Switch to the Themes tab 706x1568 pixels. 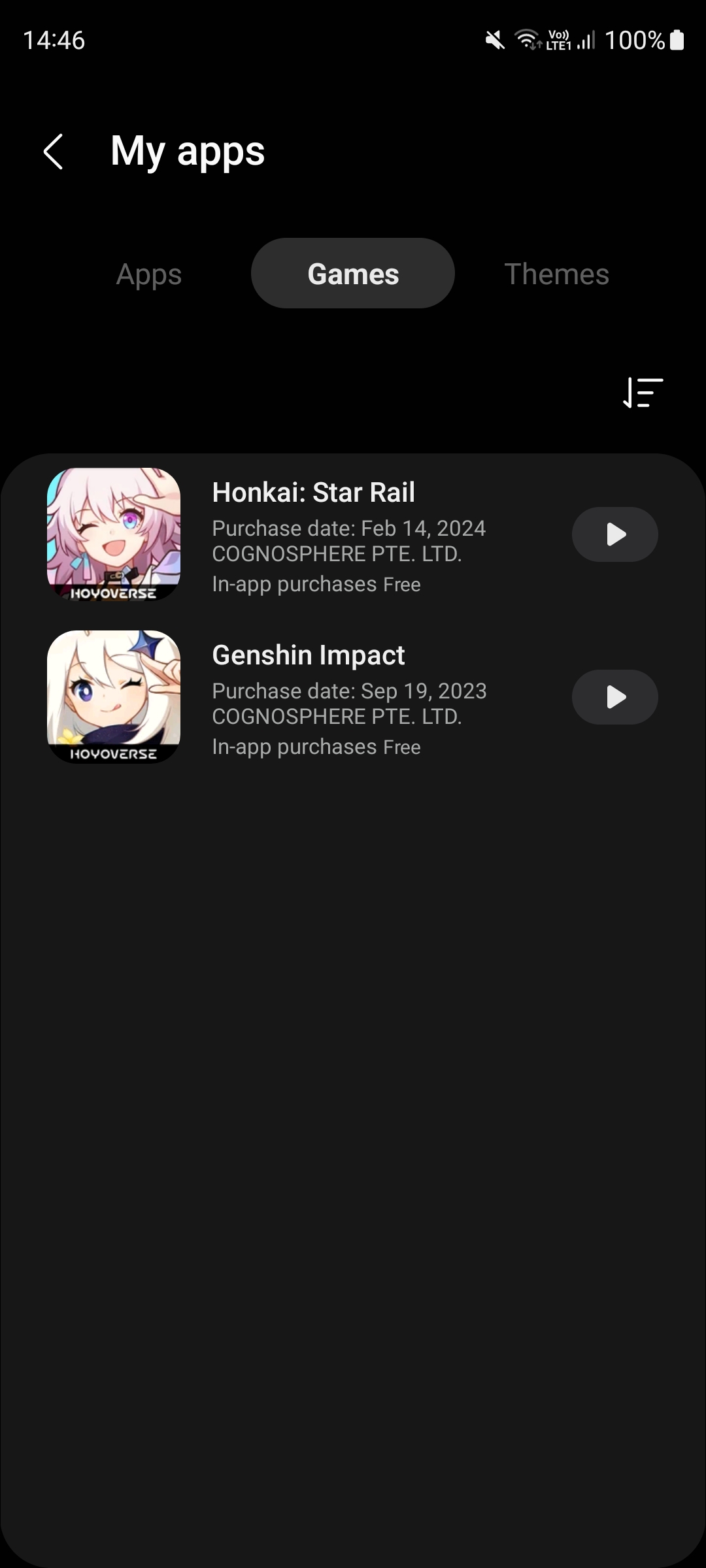click(x=556, y=274)
